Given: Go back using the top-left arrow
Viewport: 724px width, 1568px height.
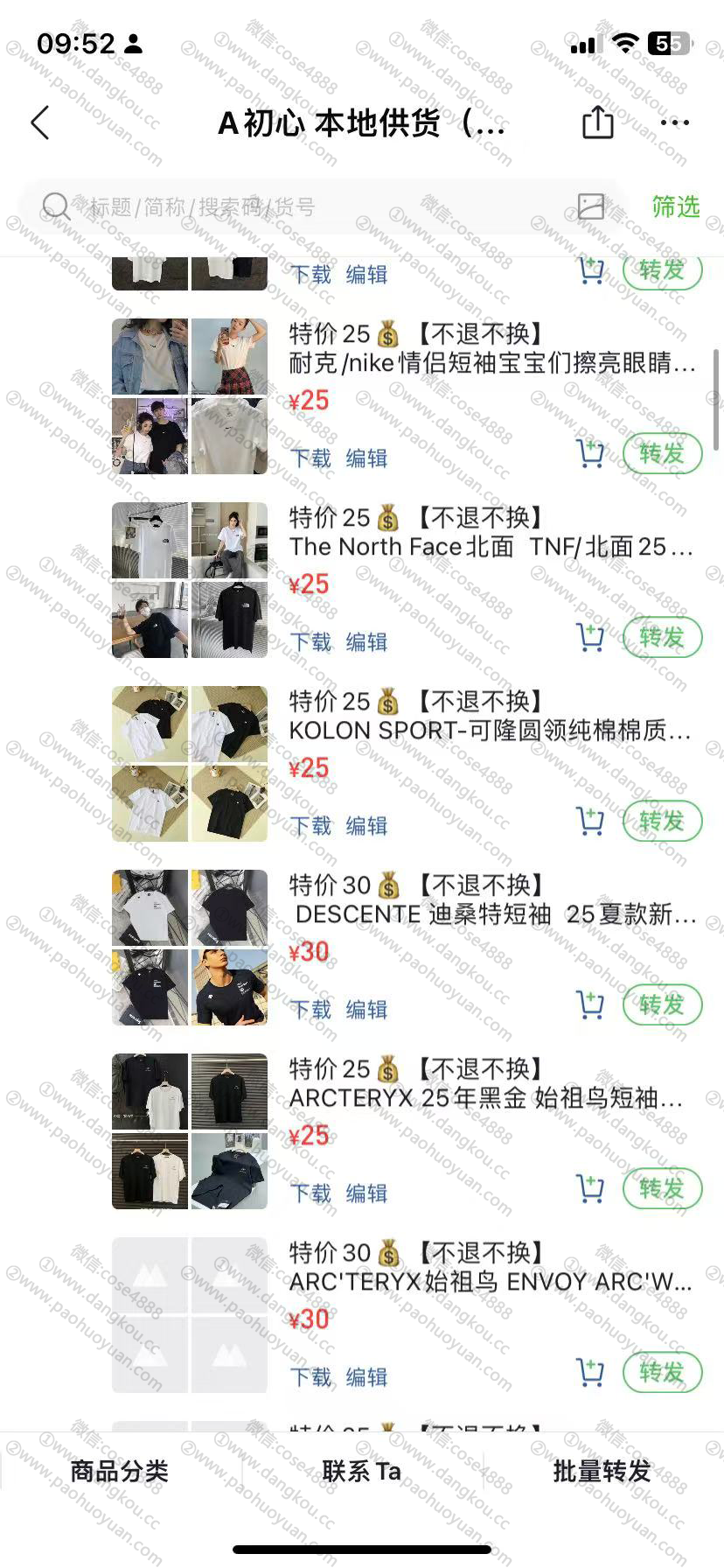Looking at the screenshot, I should pos(40,123).
